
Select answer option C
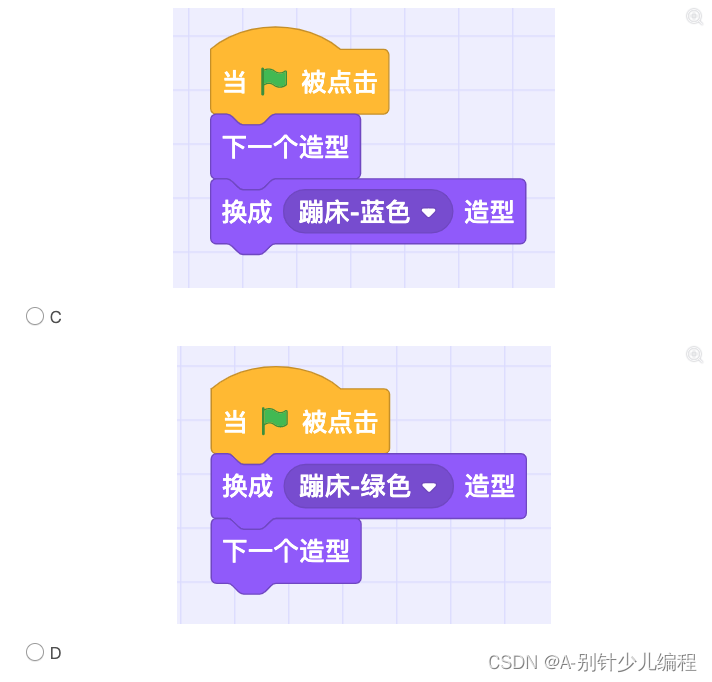[x=35, y=316]
